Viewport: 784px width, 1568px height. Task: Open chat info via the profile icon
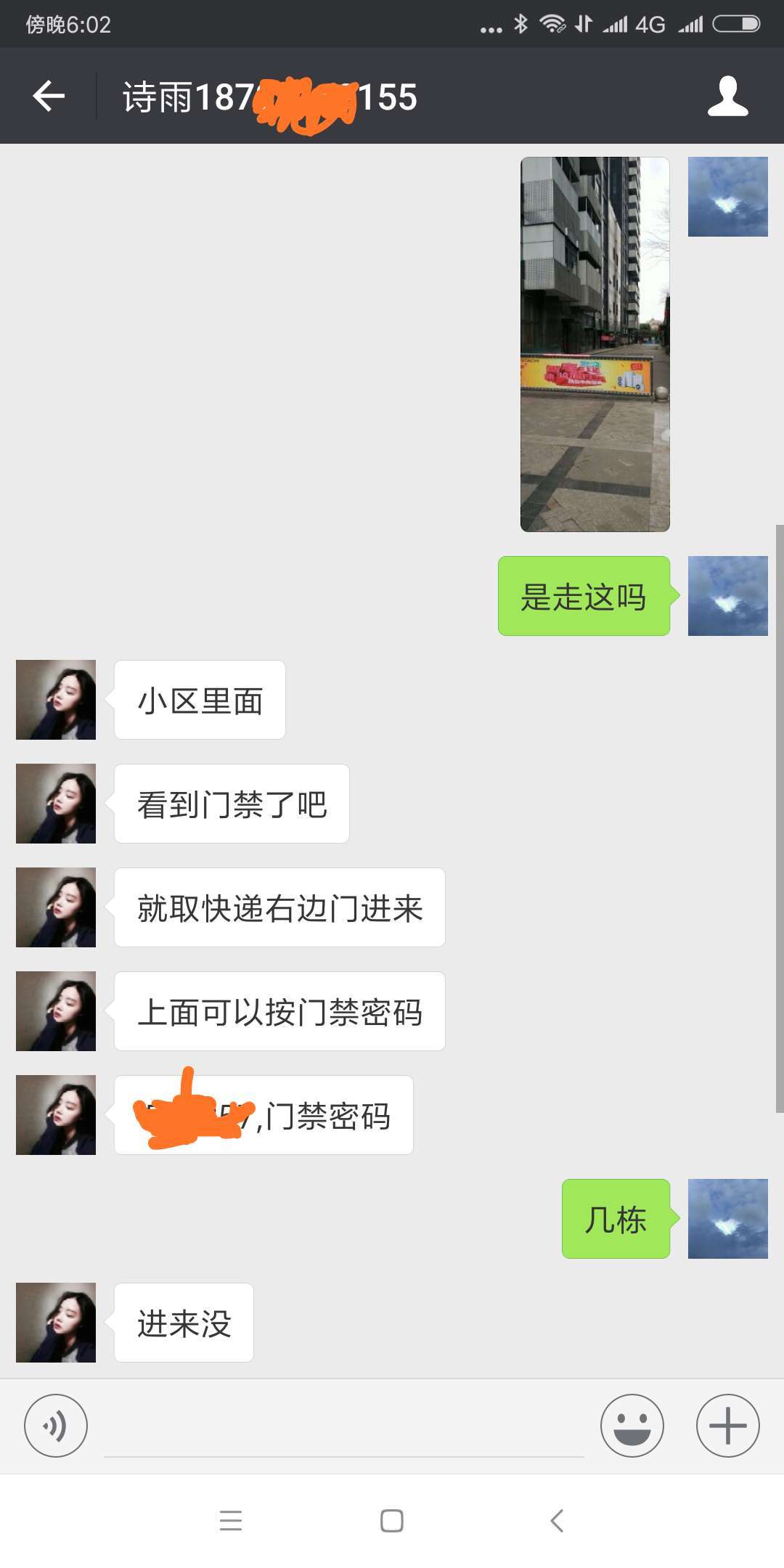[727, 97]
